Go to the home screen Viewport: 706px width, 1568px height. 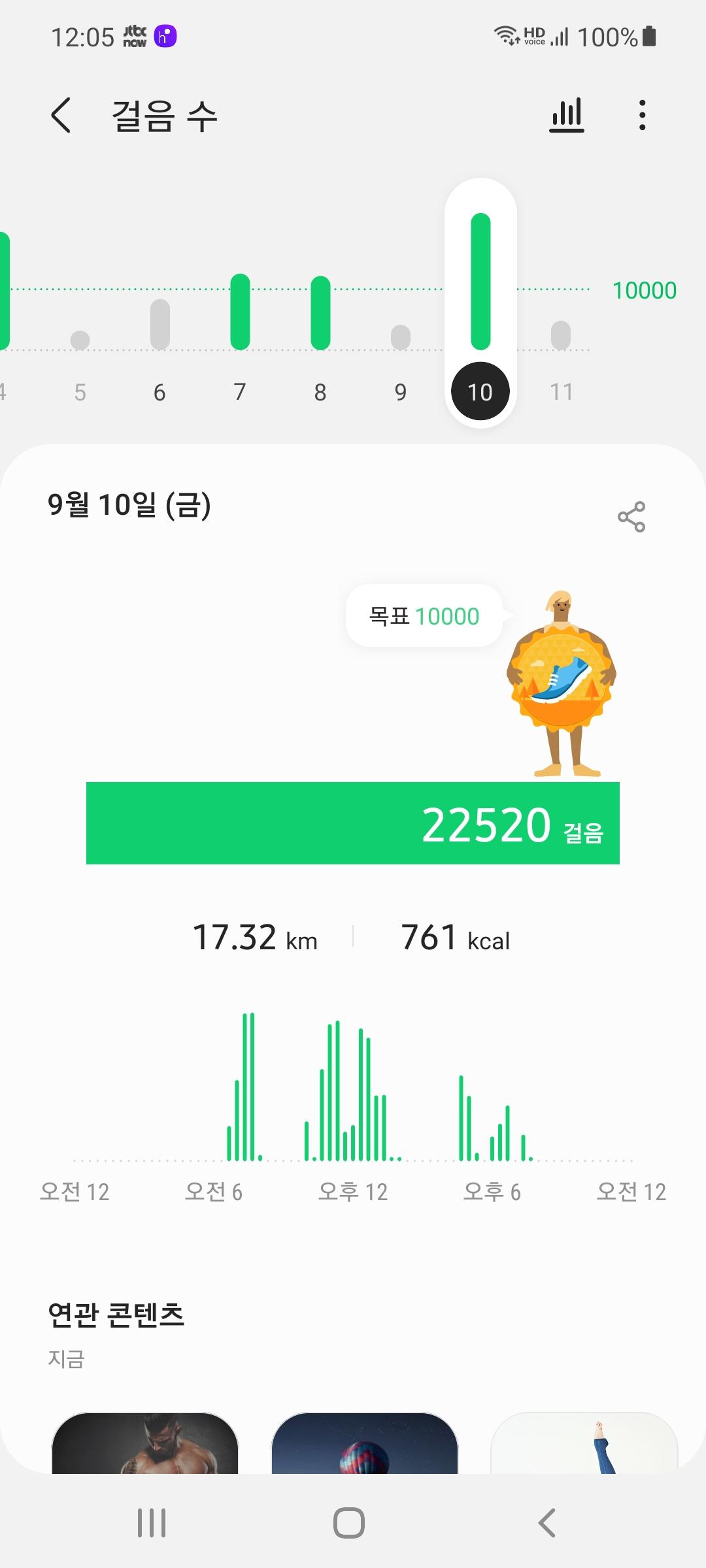click(x=349, y=1523)
